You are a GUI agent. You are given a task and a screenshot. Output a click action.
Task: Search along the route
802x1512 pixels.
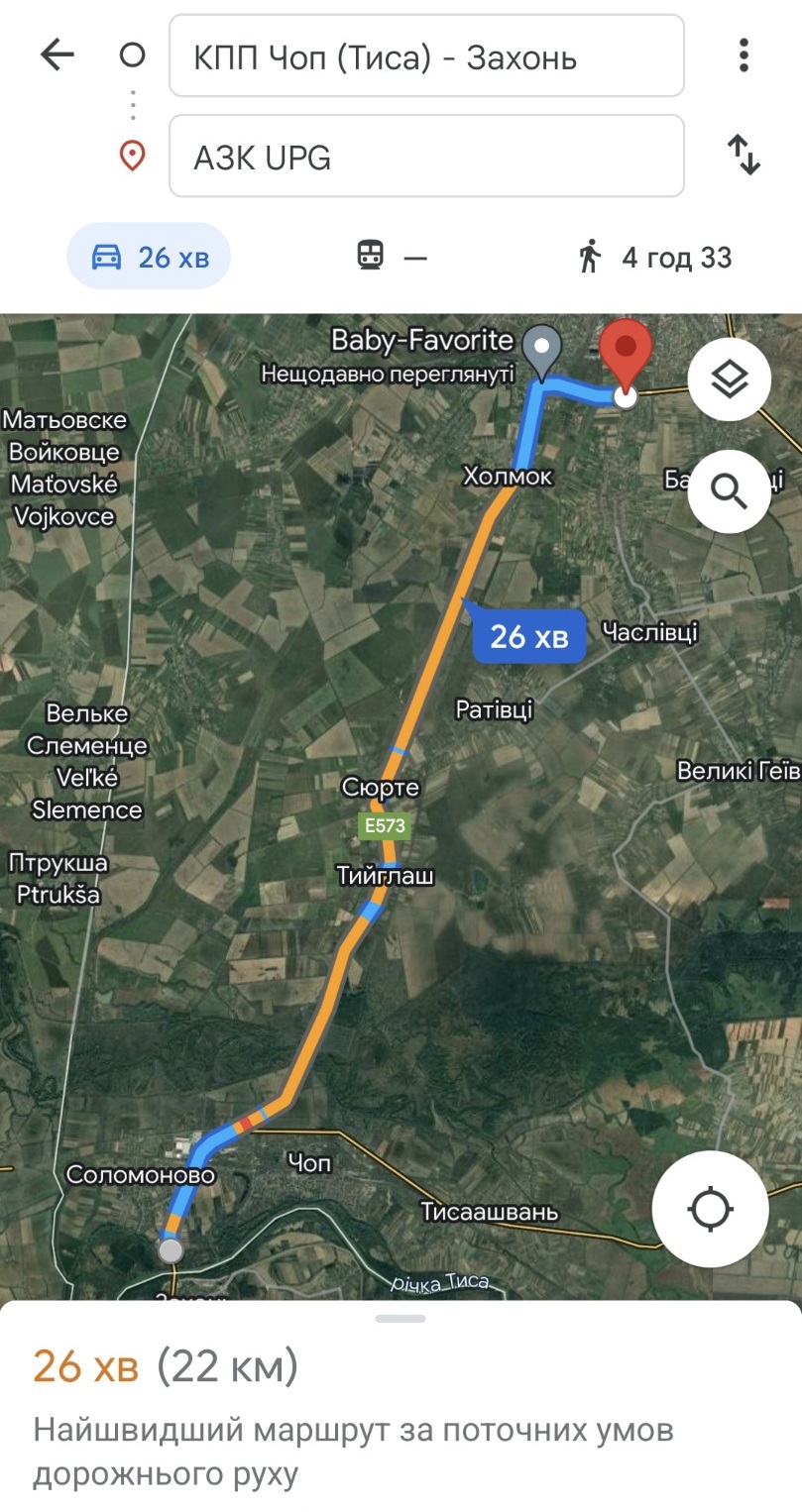(x=729, y=490)
